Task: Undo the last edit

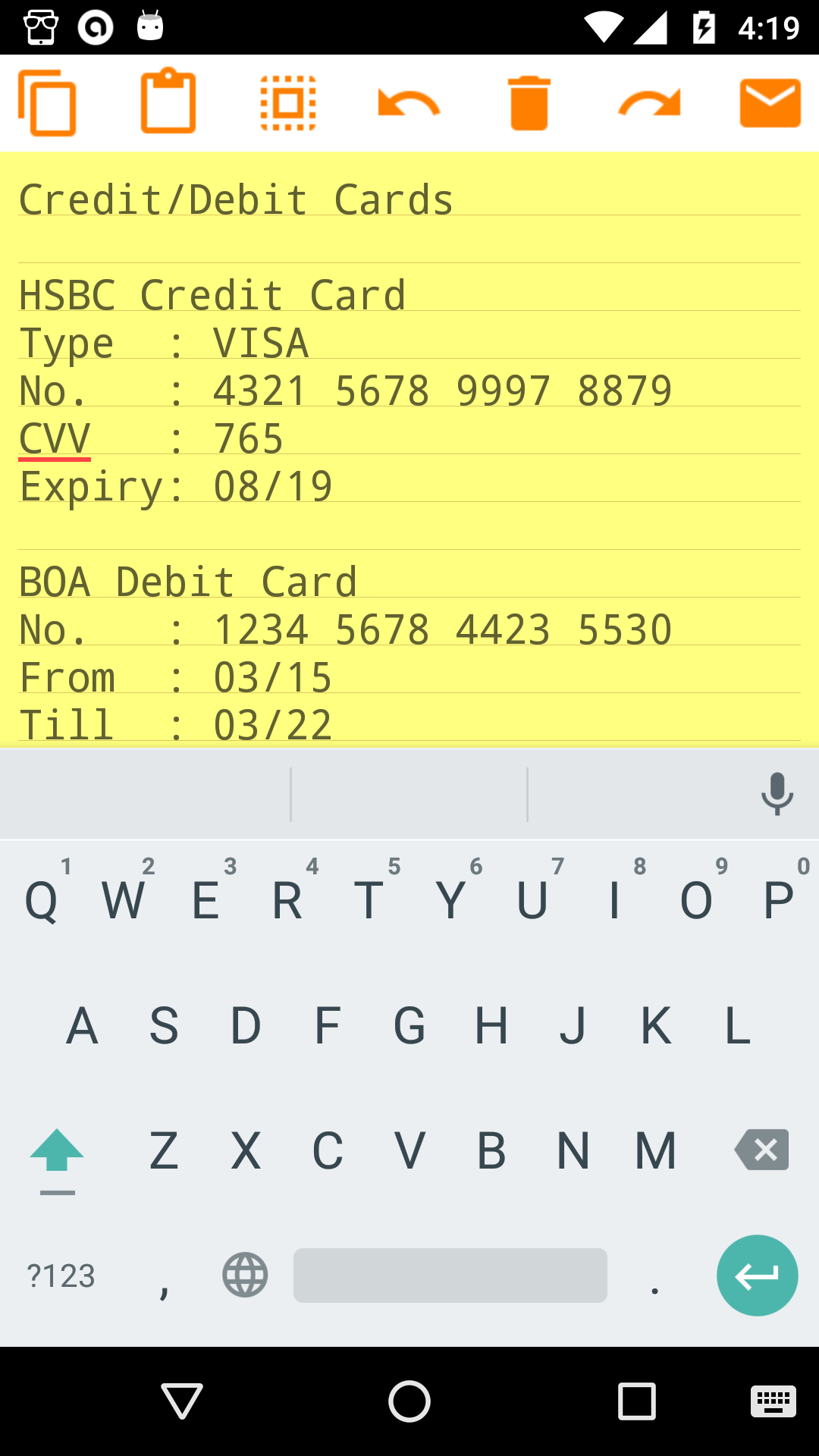Action: [x=408, y=102]
